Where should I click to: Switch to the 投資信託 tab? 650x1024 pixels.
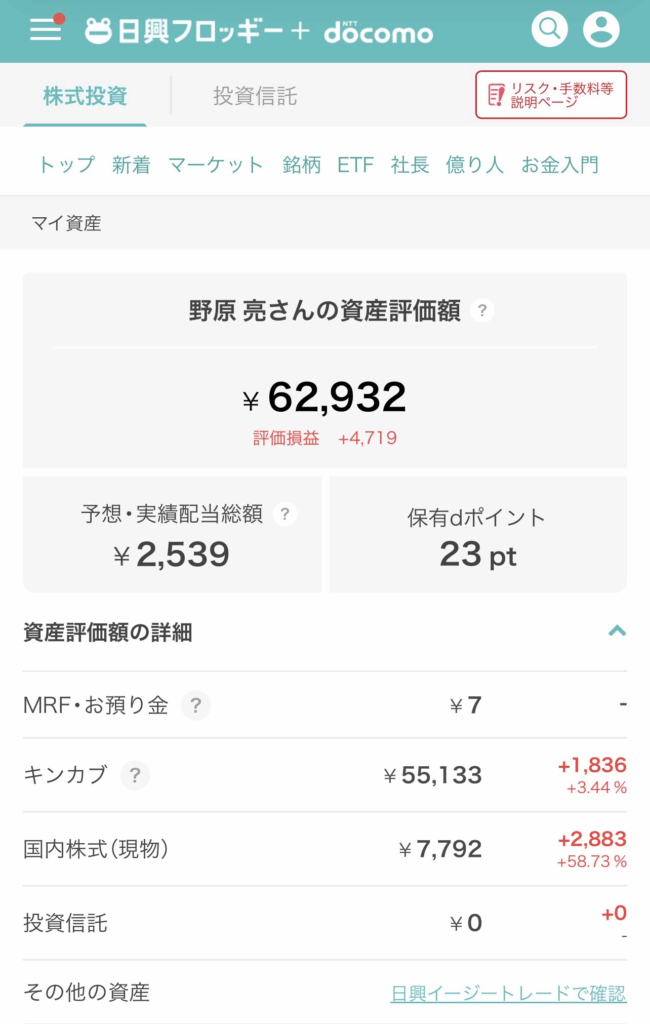click(255, 97)
